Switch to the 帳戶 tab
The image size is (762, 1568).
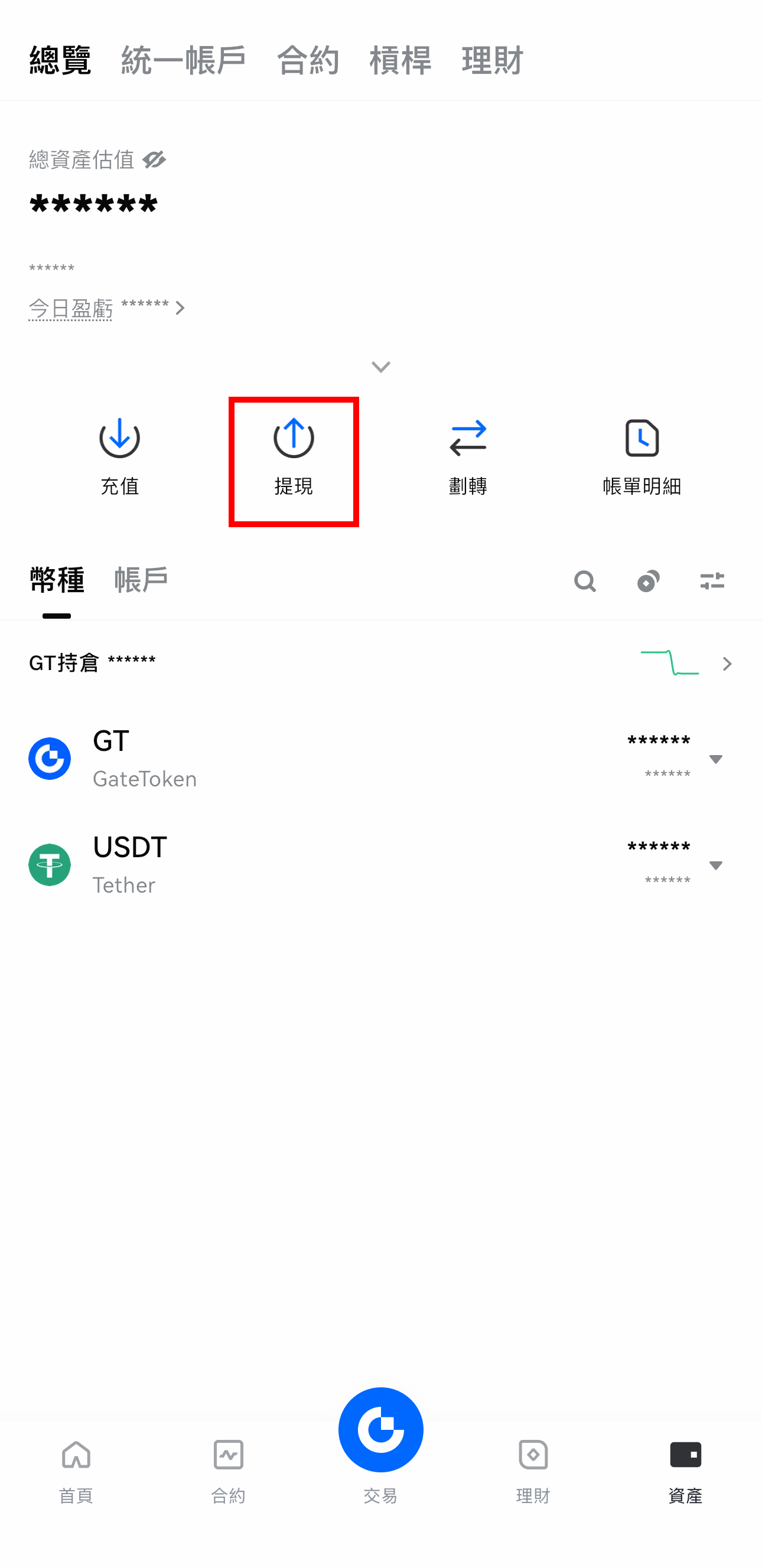[141, 580]
